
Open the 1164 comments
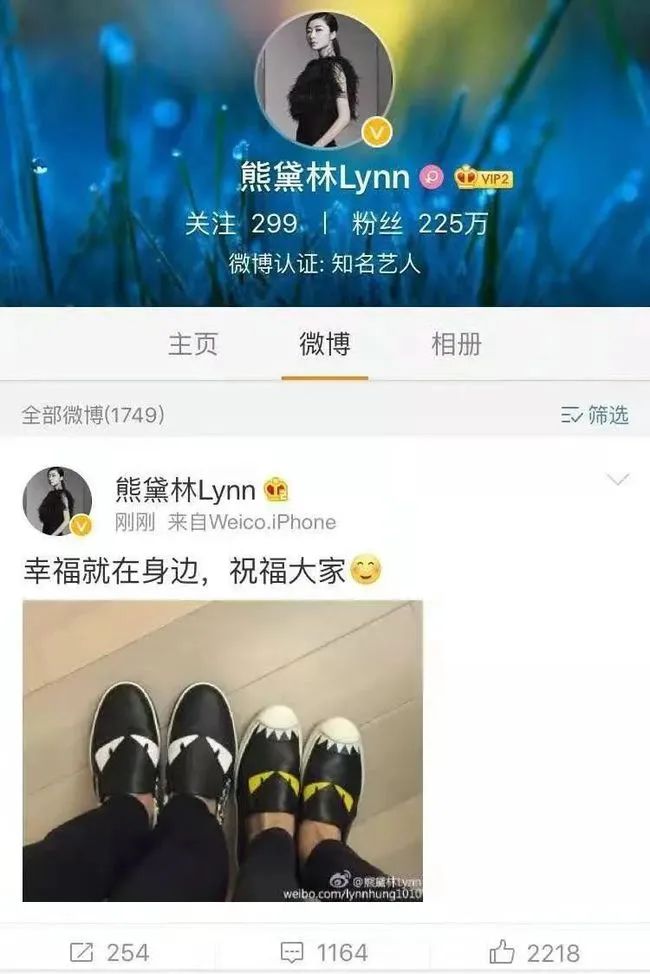tap(324, 952)
